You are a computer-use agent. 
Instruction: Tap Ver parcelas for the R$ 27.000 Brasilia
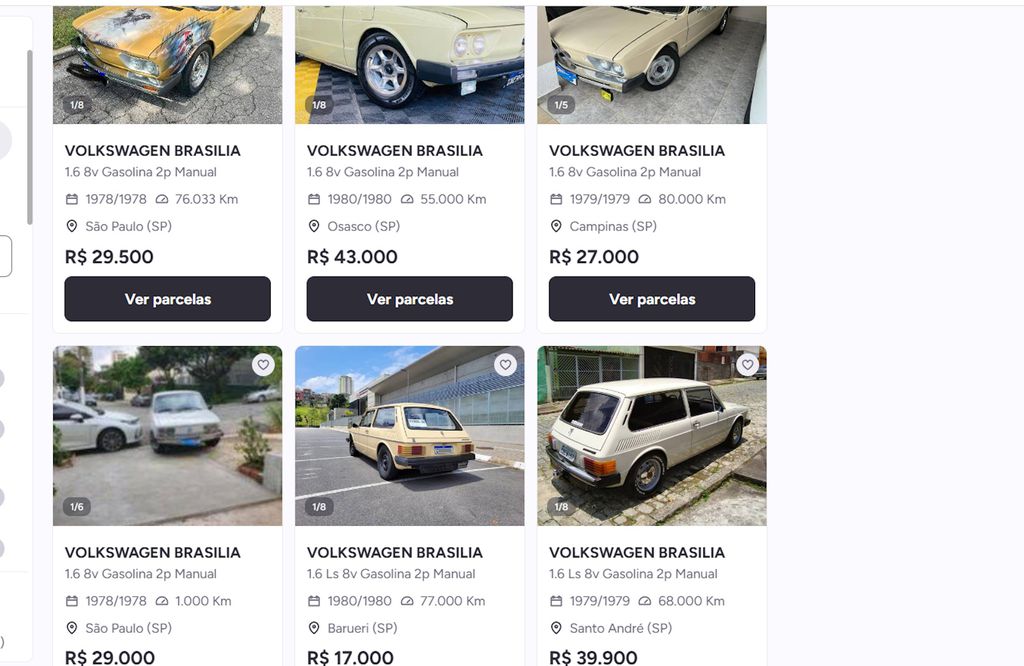point(651,299)
